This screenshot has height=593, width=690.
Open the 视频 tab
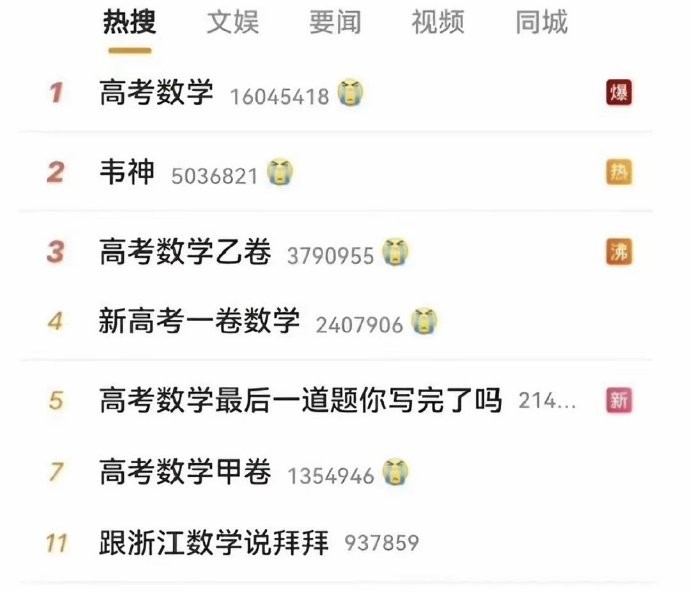(438, 22)
